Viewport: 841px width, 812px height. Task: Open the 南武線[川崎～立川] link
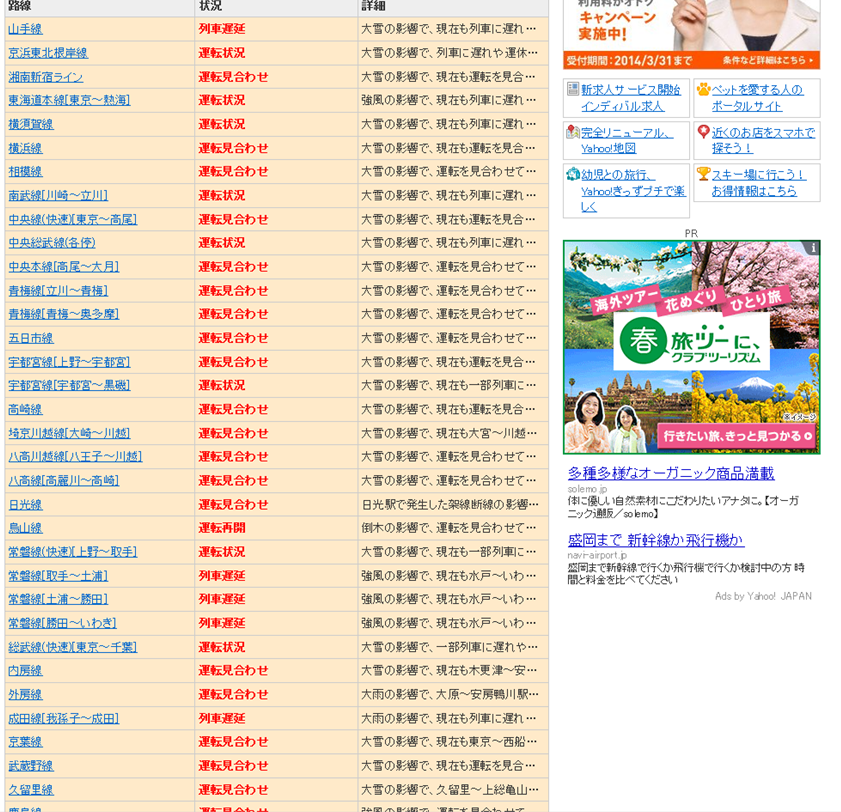coord(58,195)
